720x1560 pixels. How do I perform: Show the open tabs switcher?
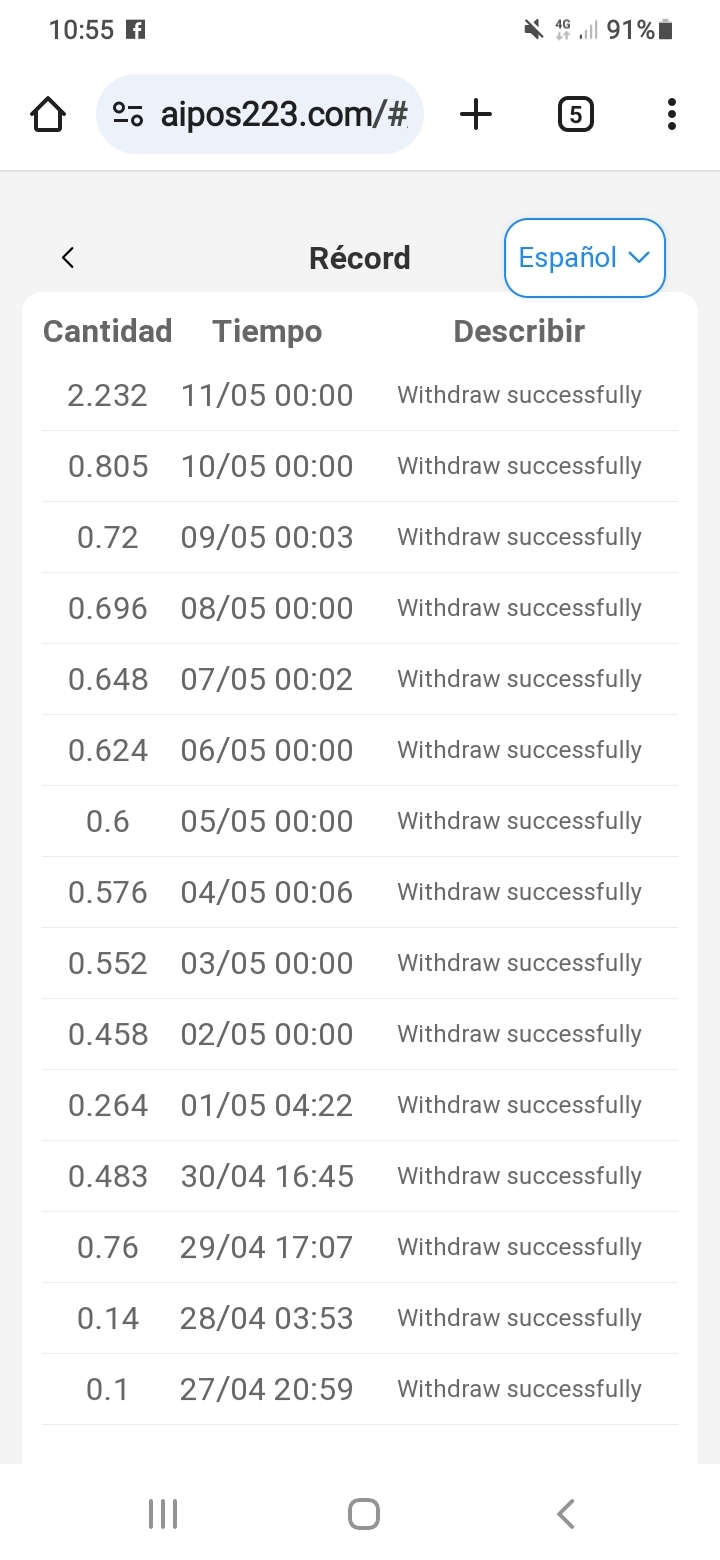575,115
